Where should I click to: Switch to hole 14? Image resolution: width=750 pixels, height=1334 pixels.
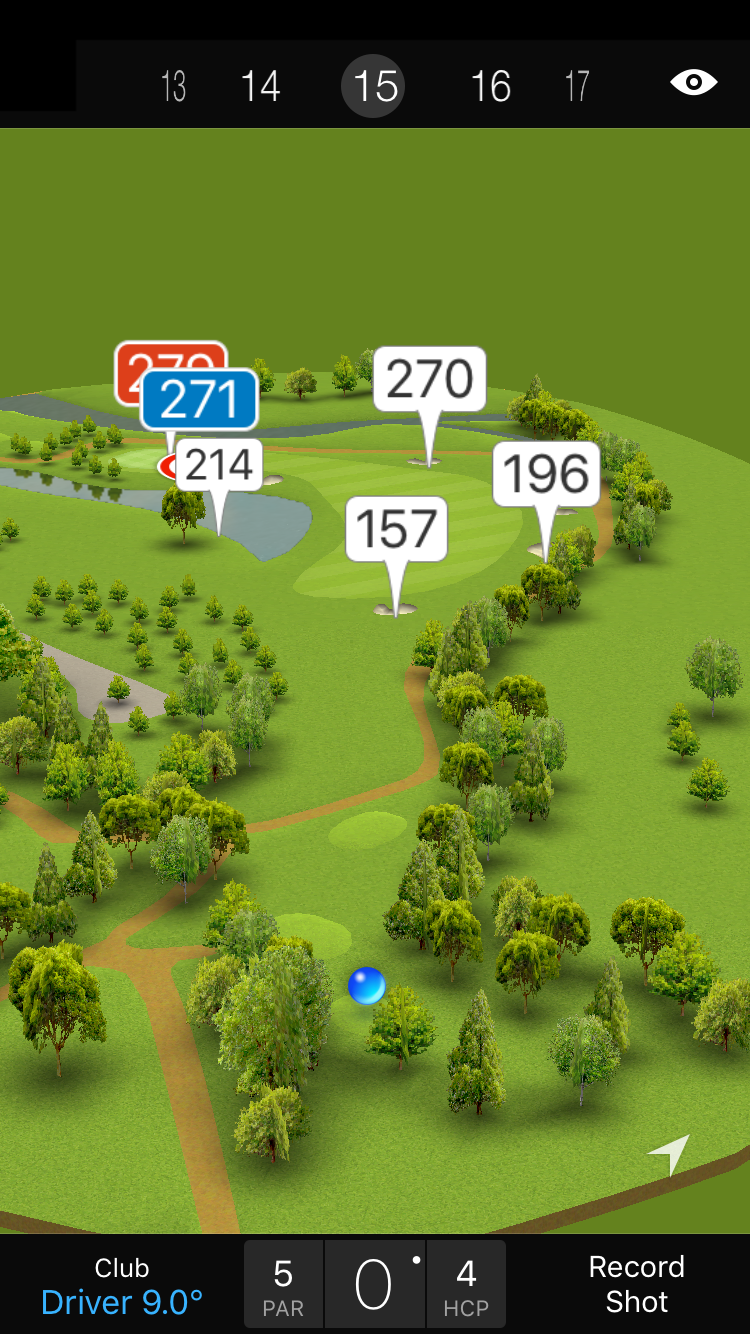(260, 86)
